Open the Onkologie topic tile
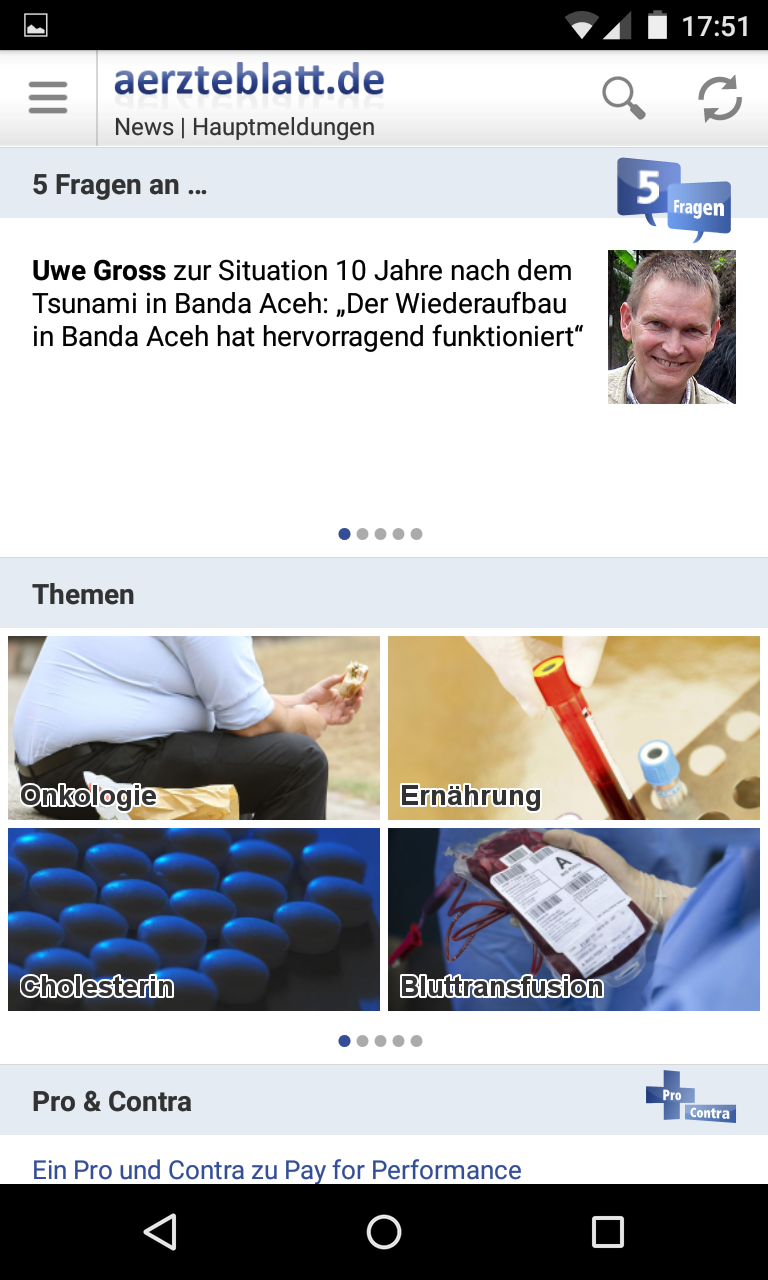 194,728
